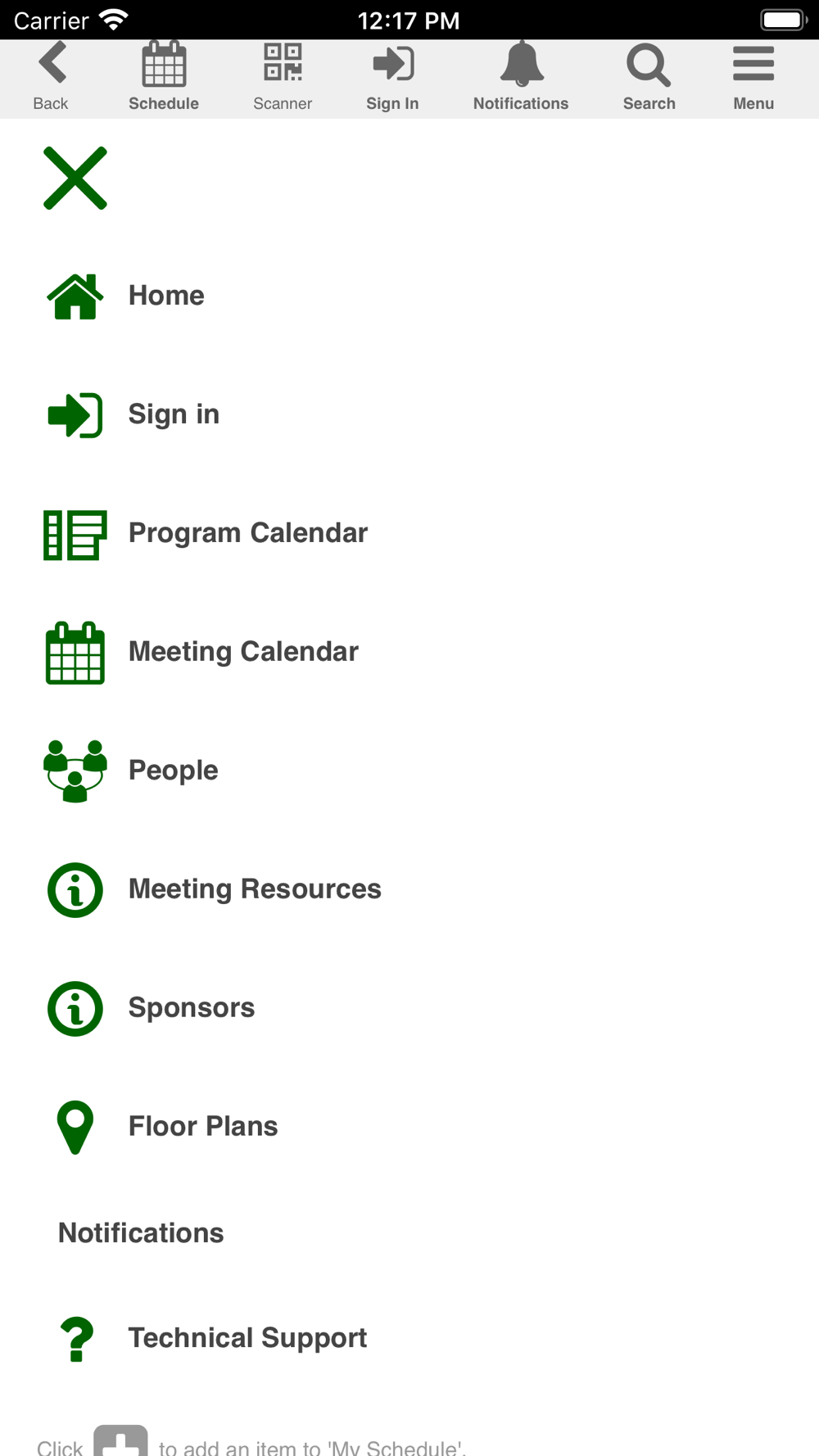This screenshot has width=819, height=1456.
Task: Go to Home from the menu list
Action: click(x=166, y=296)
